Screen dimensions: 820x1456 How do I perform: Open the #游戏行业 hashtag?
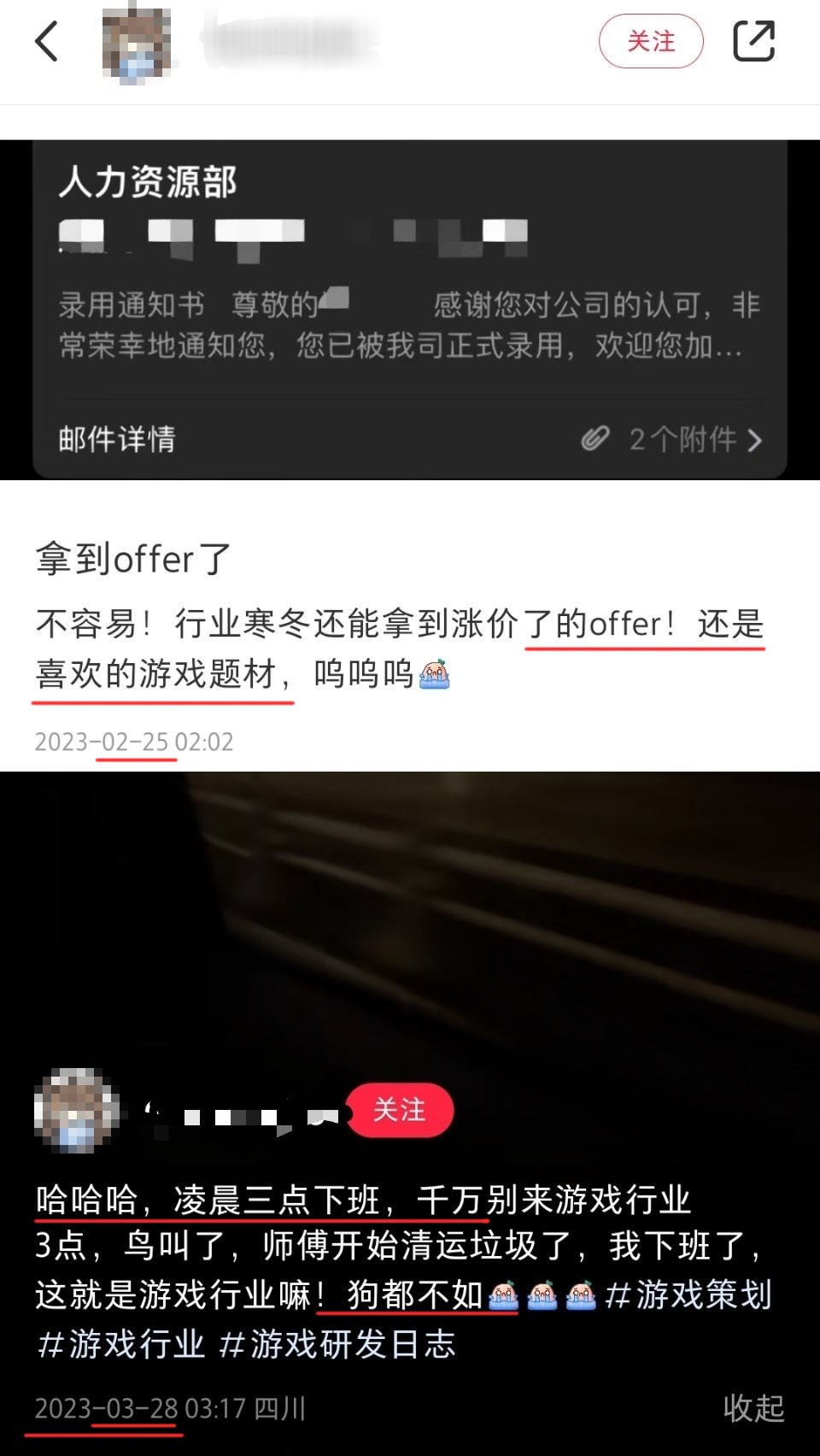pos(120,1344)
